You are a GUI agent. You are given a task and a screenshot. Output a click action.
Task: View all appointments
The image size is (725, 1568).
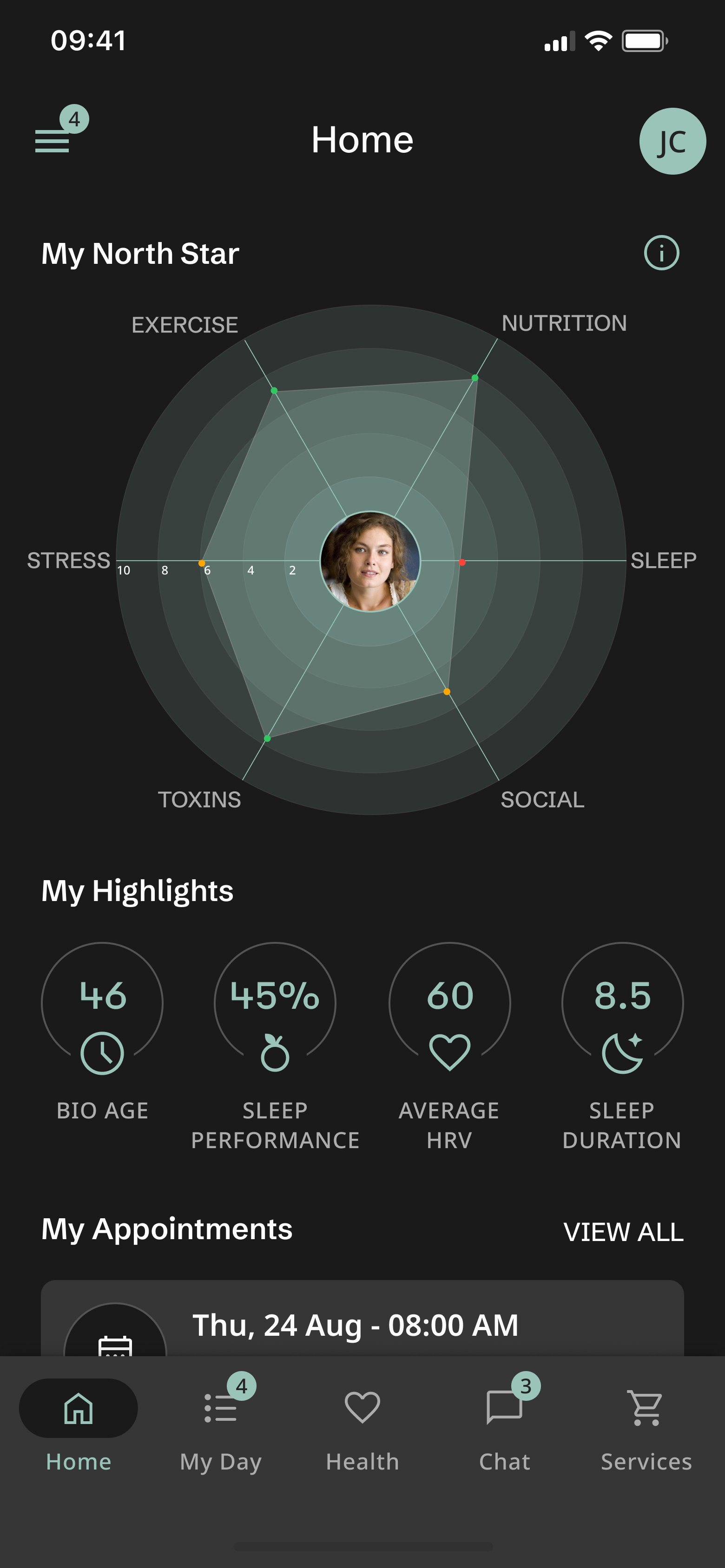coord(623,1232)
